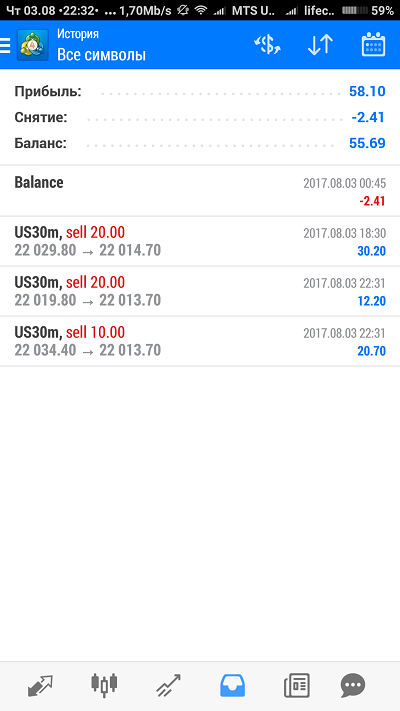
Task: Select the history inbox tab
Action: (233, 685)
